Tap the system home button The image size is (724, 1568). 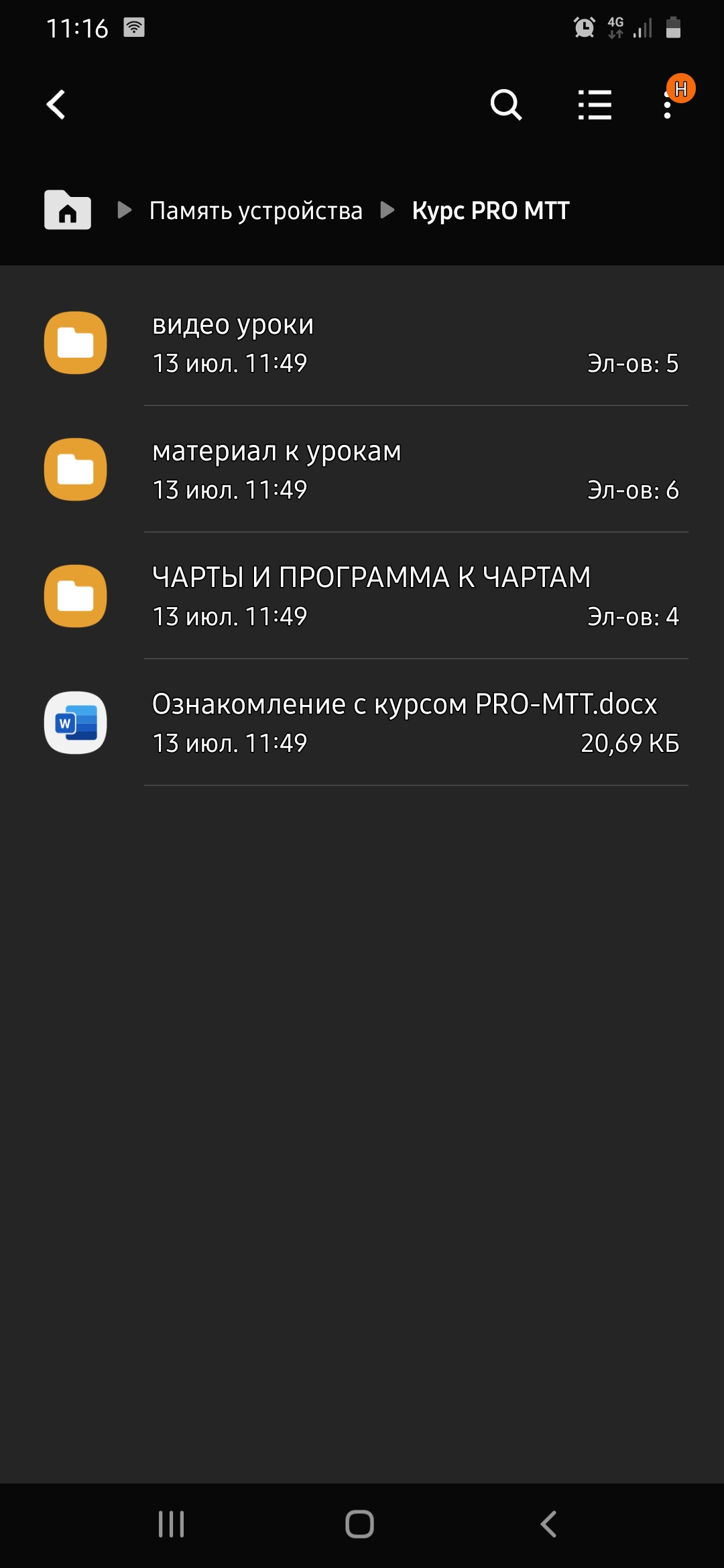pos(359,1524)
